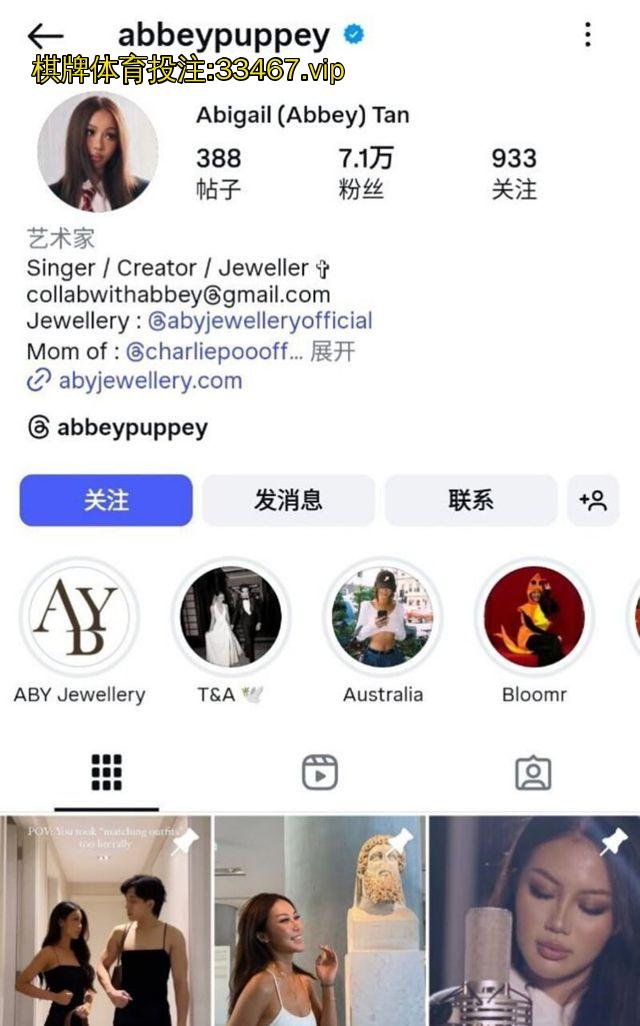
Task: Open the @abyjewelleryofficial profile link
Action: (260, 321)
